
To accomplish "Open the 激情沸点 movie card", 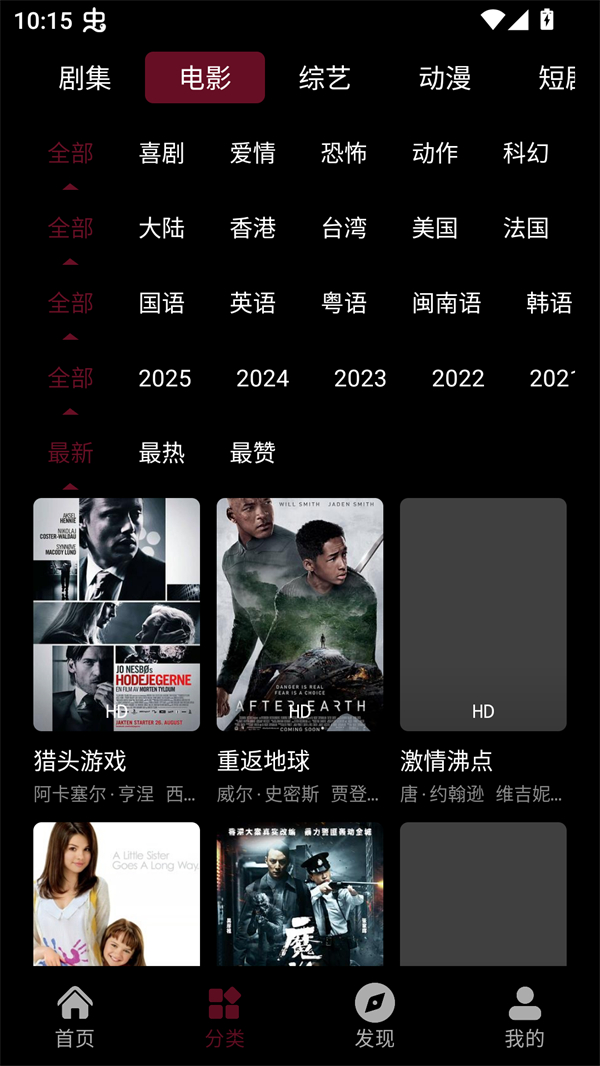I will 483,615.
